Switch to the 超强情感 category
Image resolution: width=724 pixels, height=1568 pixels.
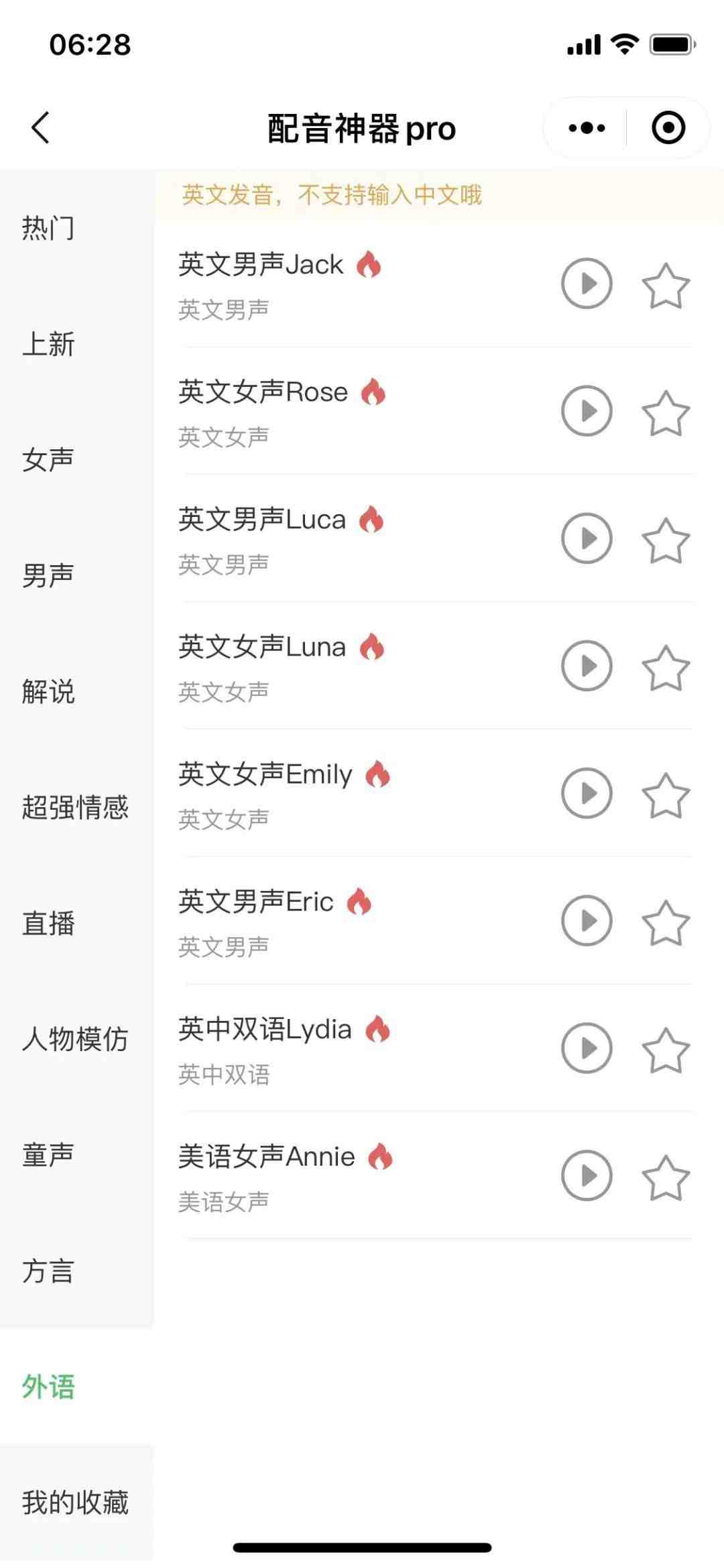click(75, 807)
